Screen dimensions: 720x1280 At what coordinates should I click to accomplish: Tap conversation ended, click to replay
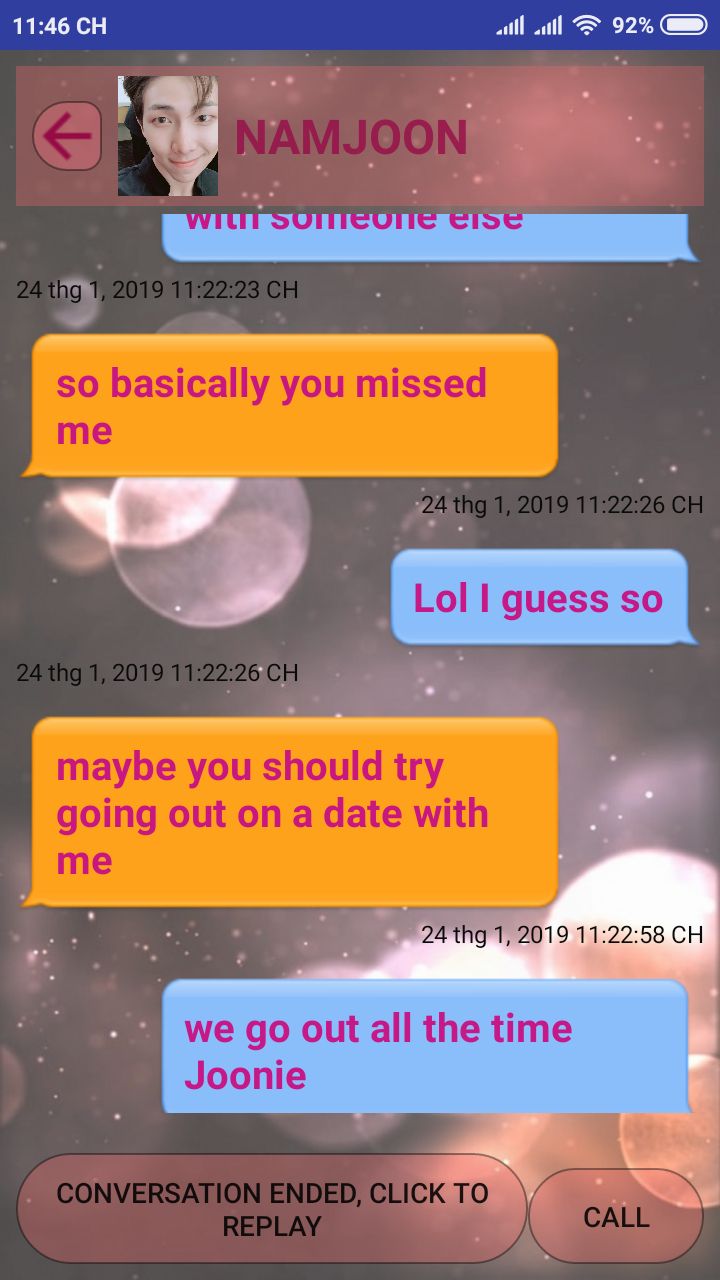pos(272,1209)
